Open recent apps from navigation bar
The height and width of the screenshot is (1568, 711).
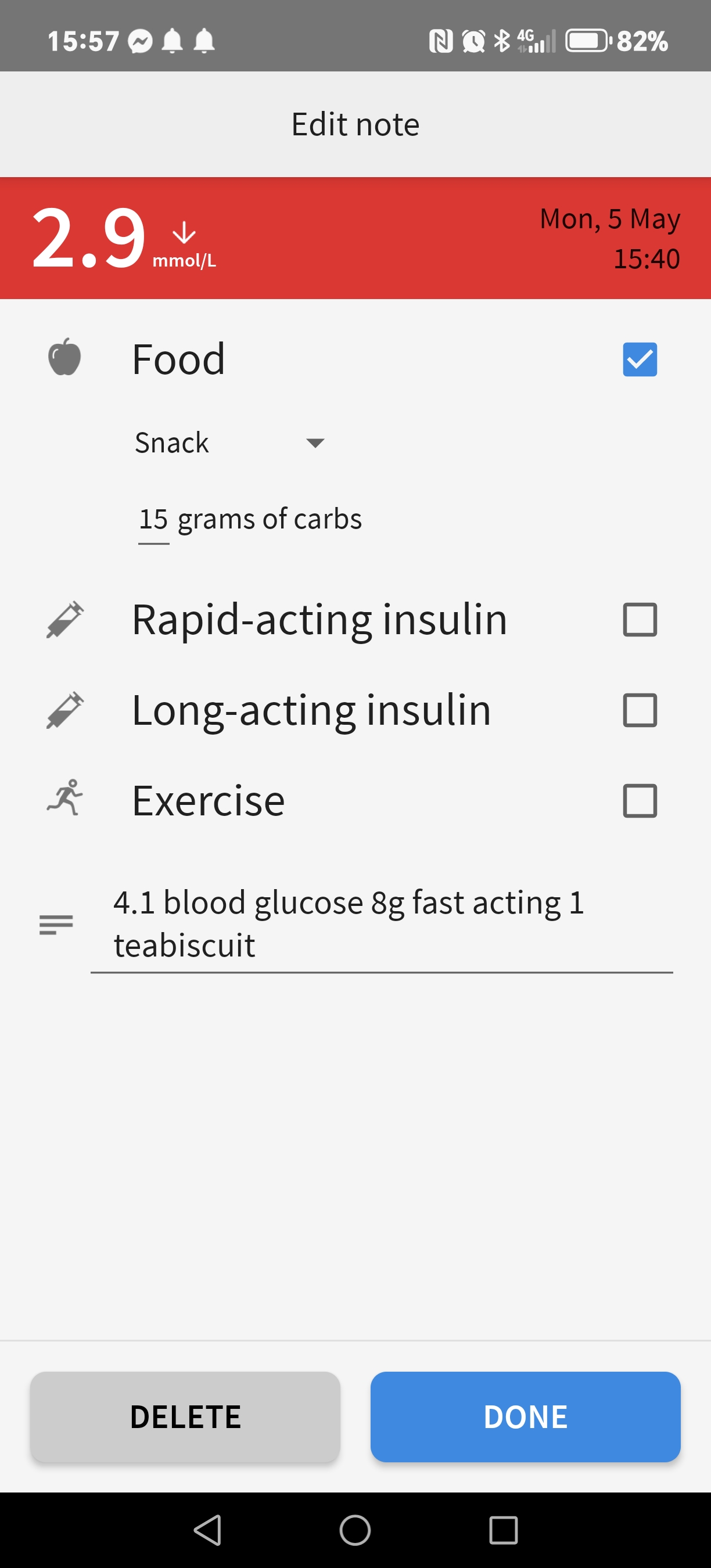click(x=504, y=1530)
